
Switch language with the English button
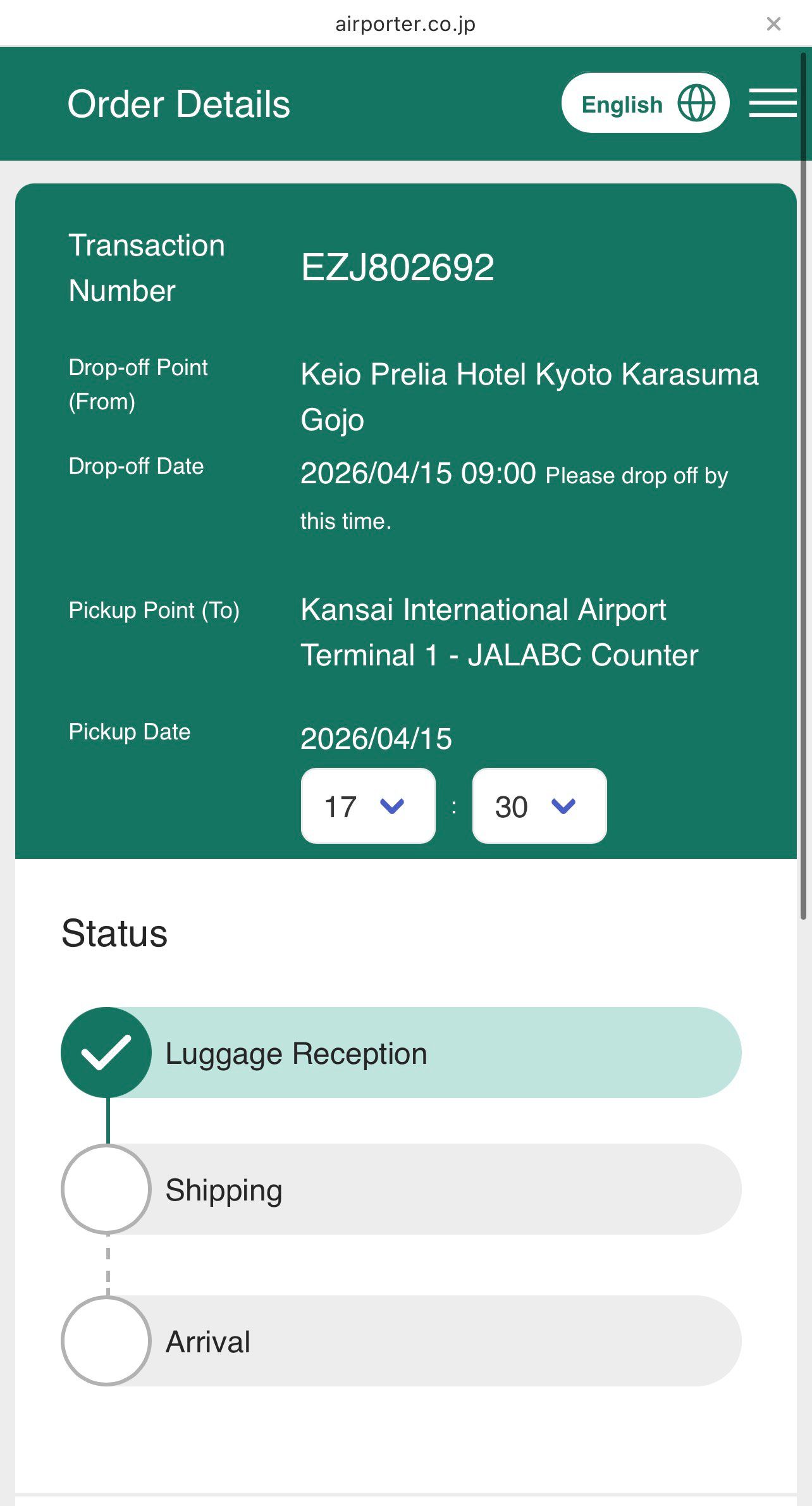click(x=645, y=103)
